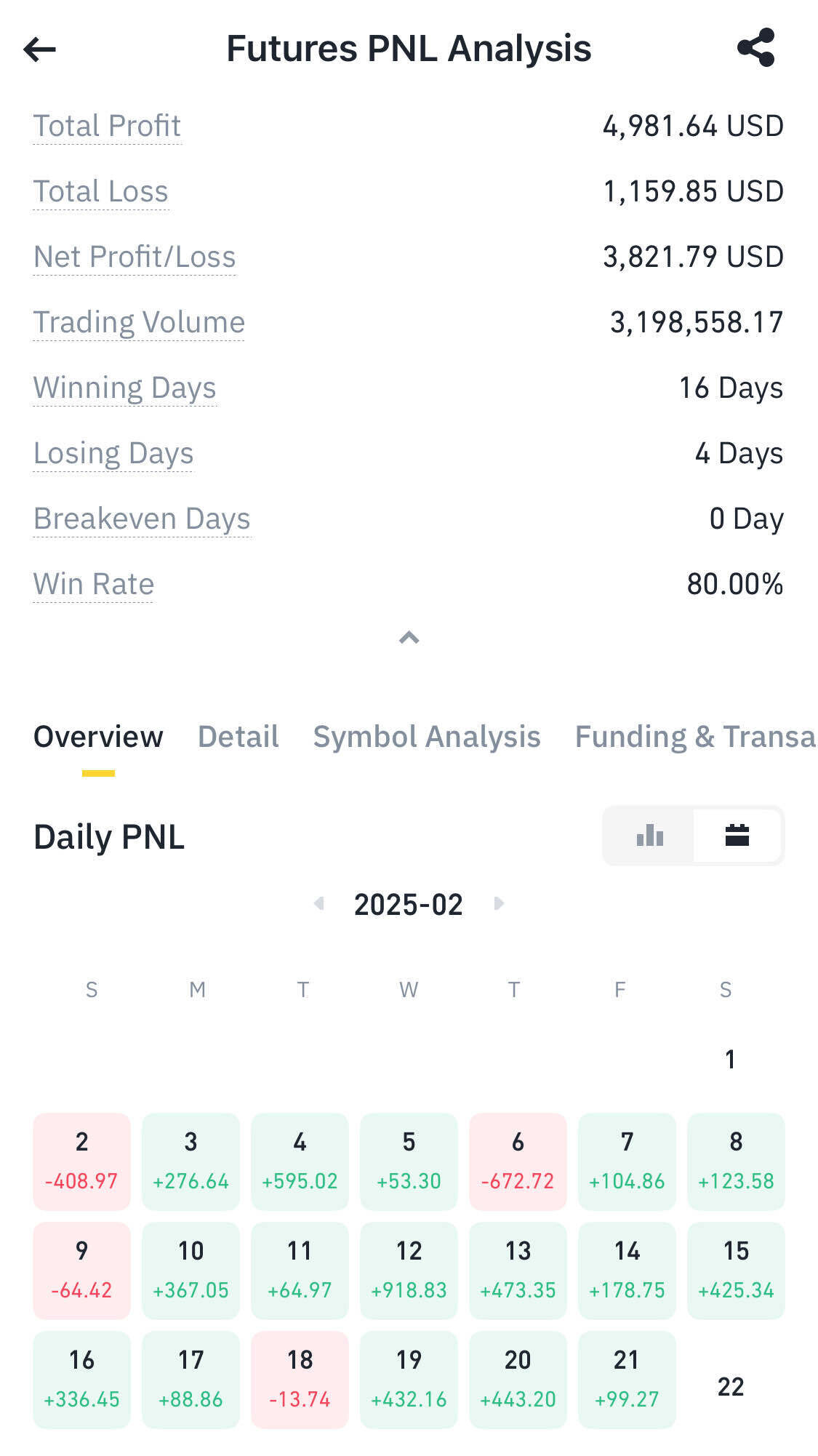Select the Funding & Transaction tab
Screen dimensions: 818x1456
[x=694, y=737]
